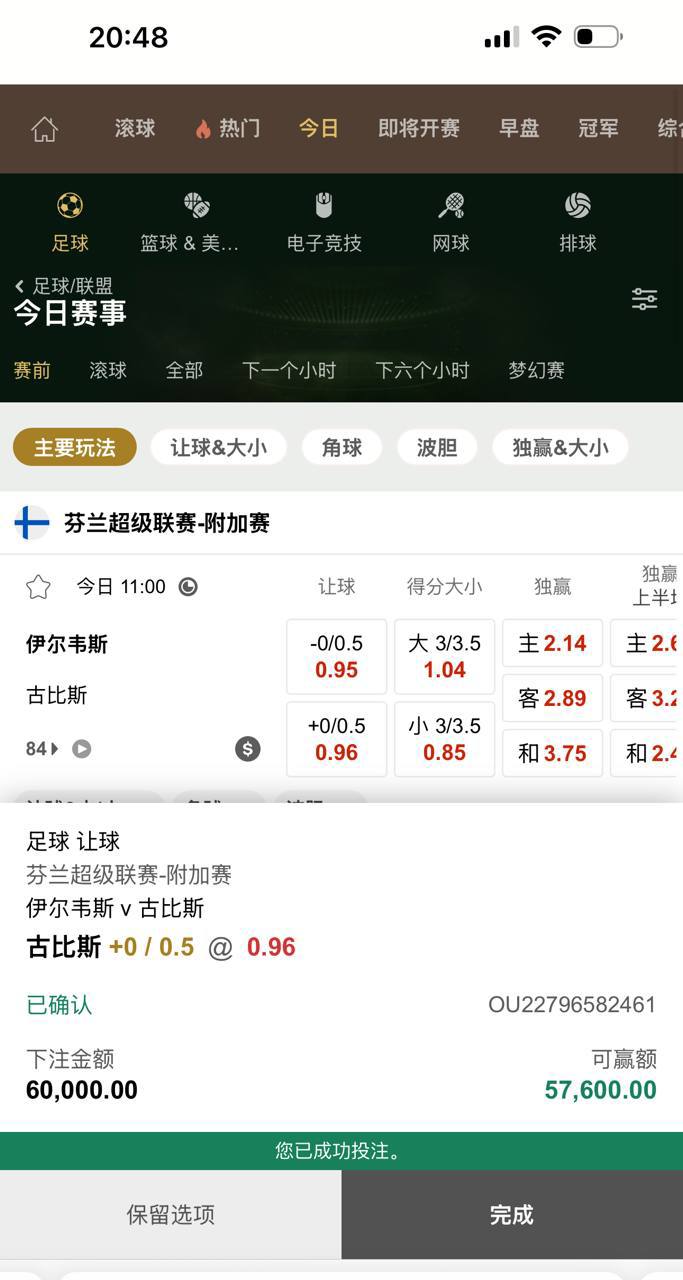Choose the 网球 sport
Screen dimensions: 683x1280
(451, 222)
